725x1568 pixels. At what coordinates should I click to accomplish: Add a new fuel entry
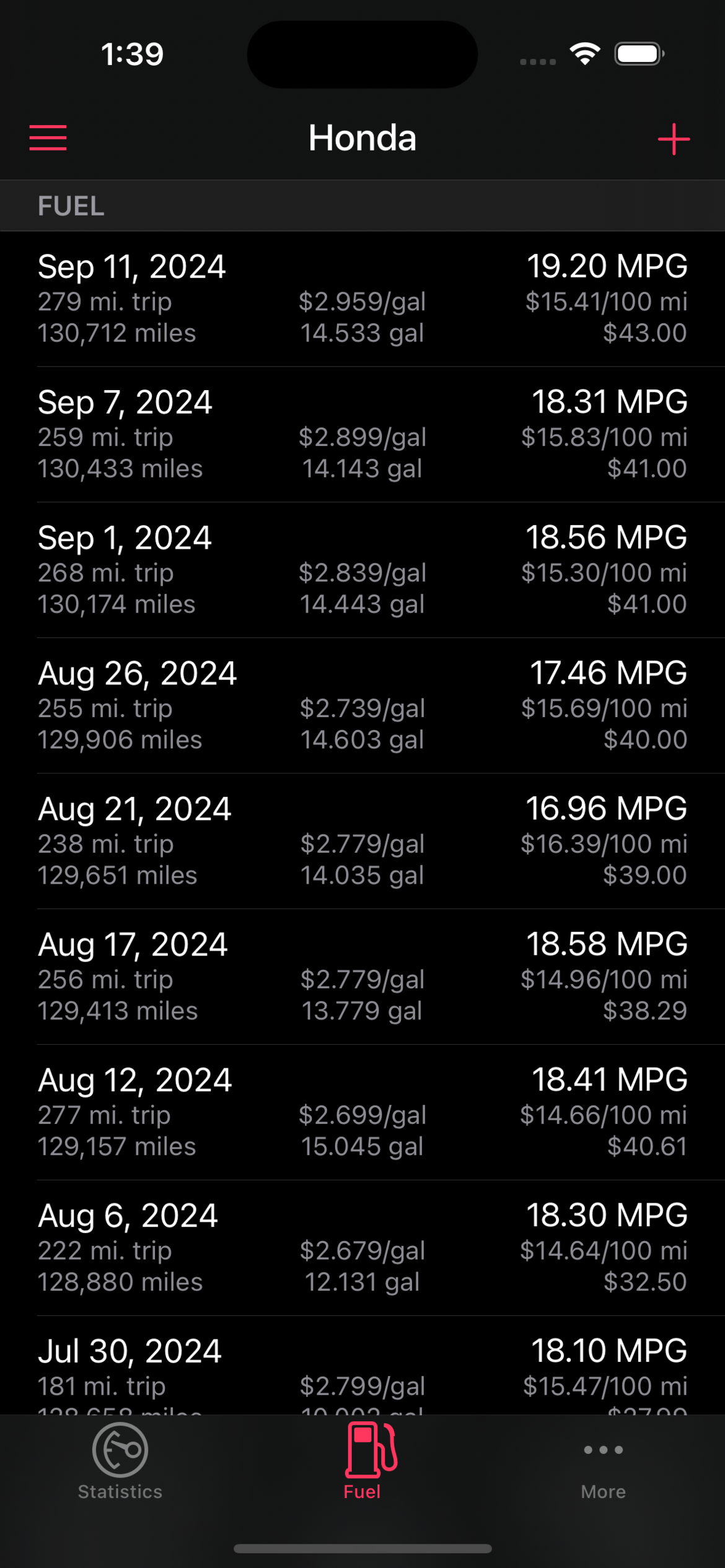(674, 139)
